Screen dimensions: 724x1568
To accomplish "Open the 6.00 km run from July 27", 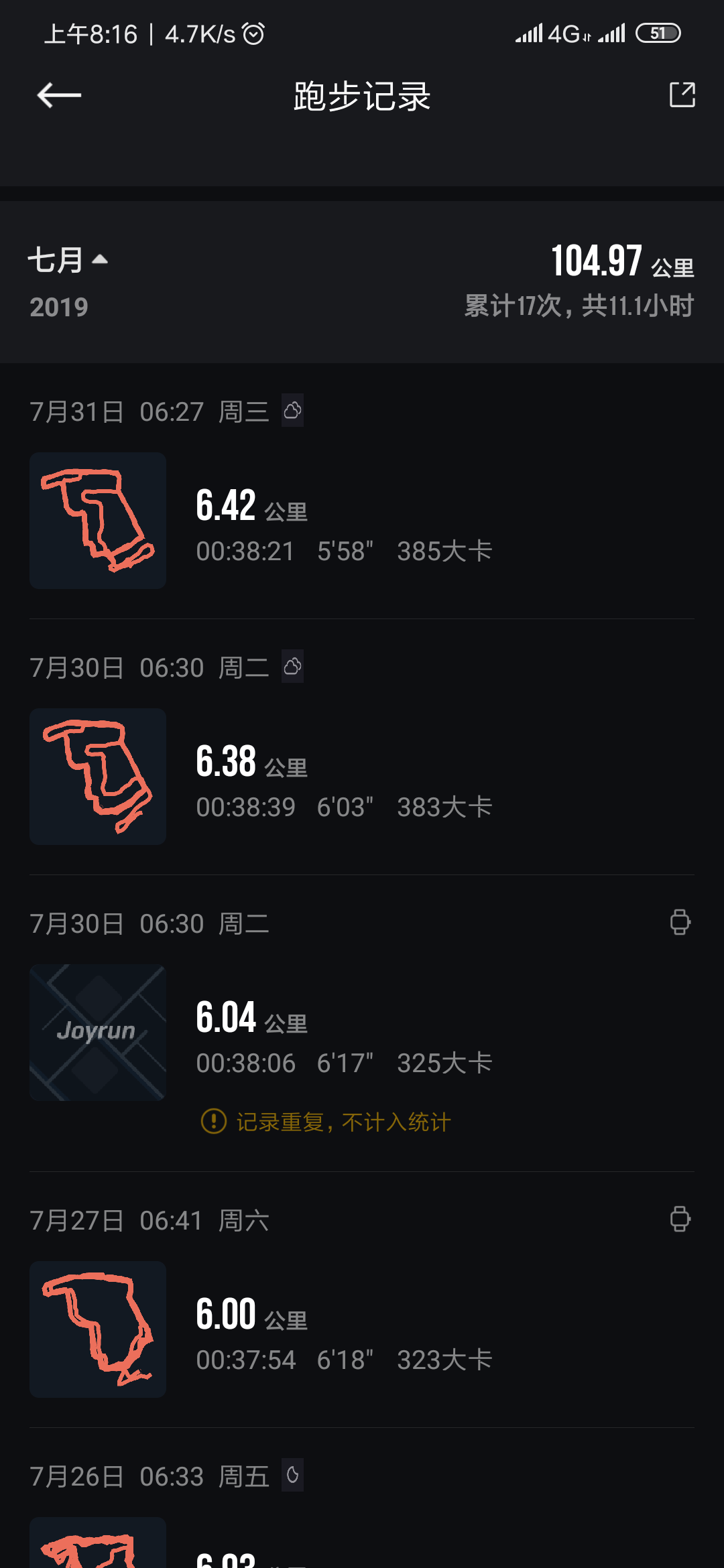I will [362, 1330].
